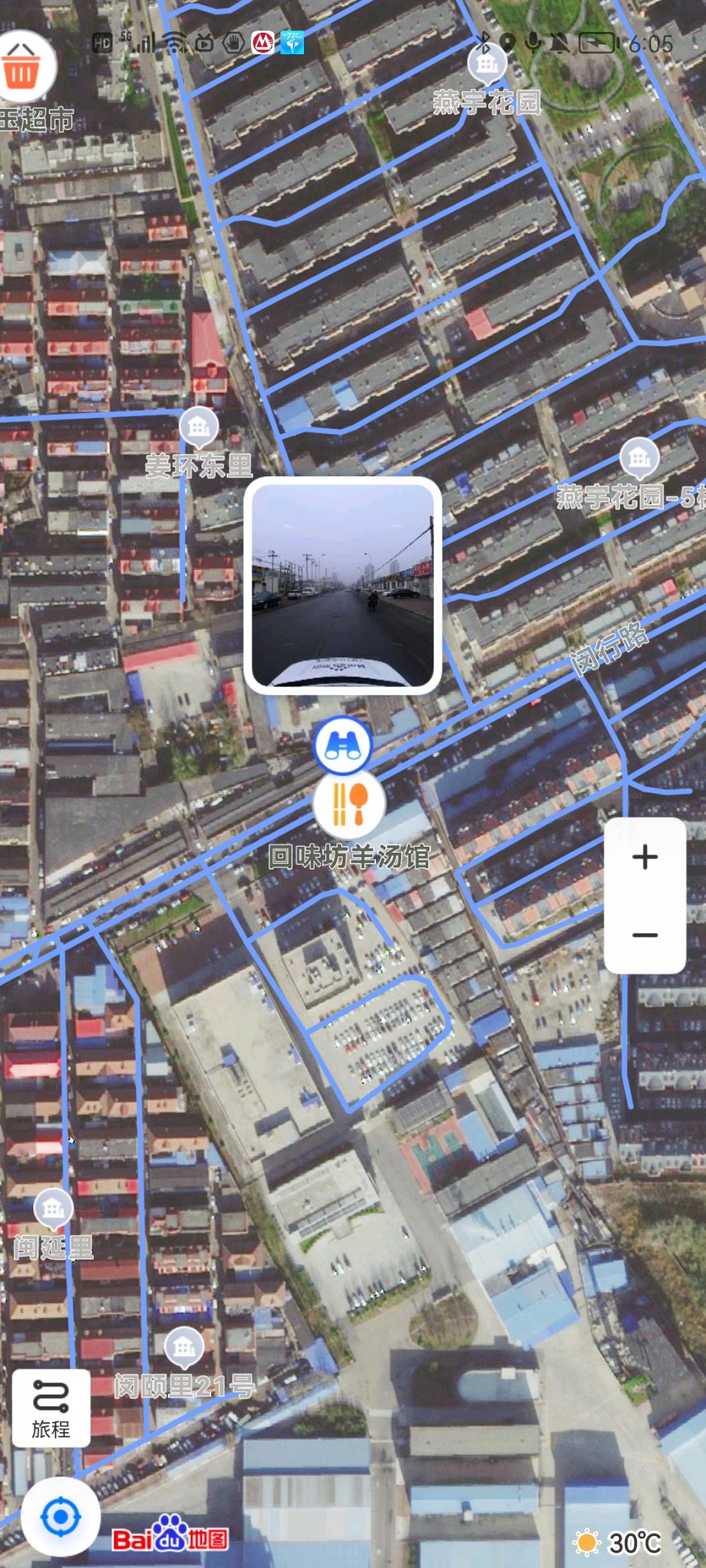Viewport: 706px width, 1568px height.
Task: Select the 姜环东里 place marker
Action: [198, 427]
